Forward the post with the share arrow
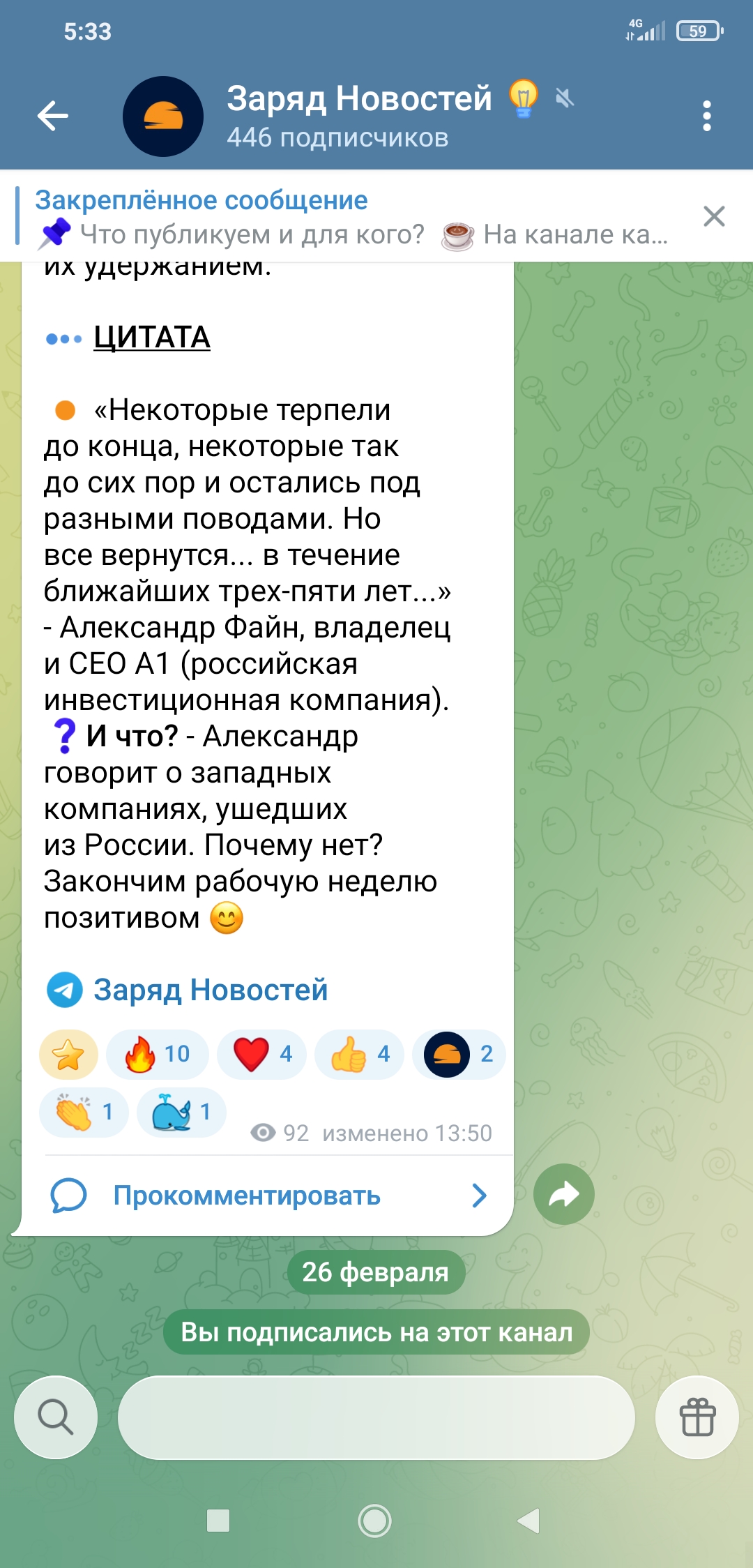This screenshot has height=1568, width=753. [x=563, y=1194]
